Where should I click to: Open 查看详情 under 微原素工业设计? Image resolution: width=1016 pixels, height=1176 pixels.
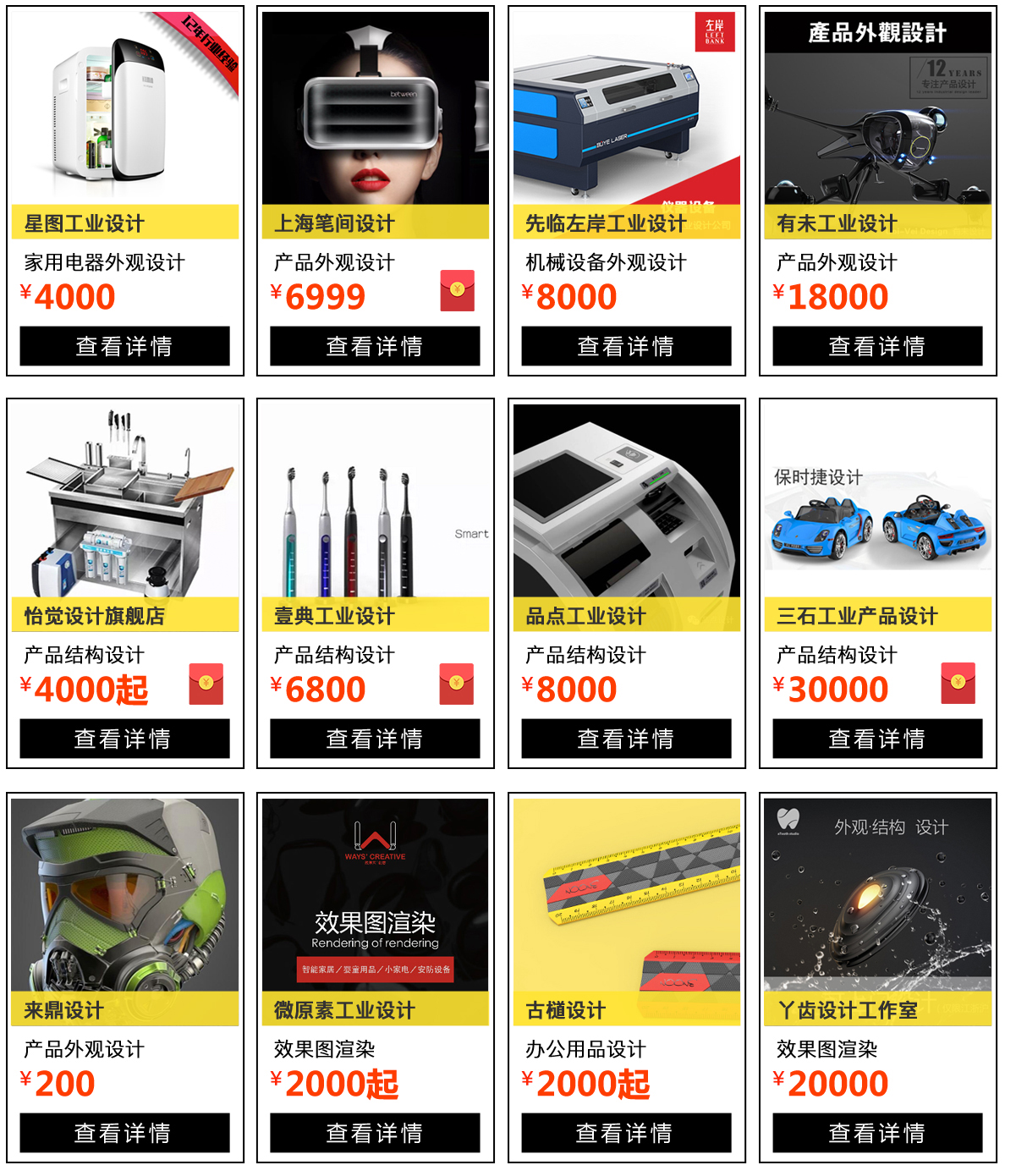[375, 1133]
